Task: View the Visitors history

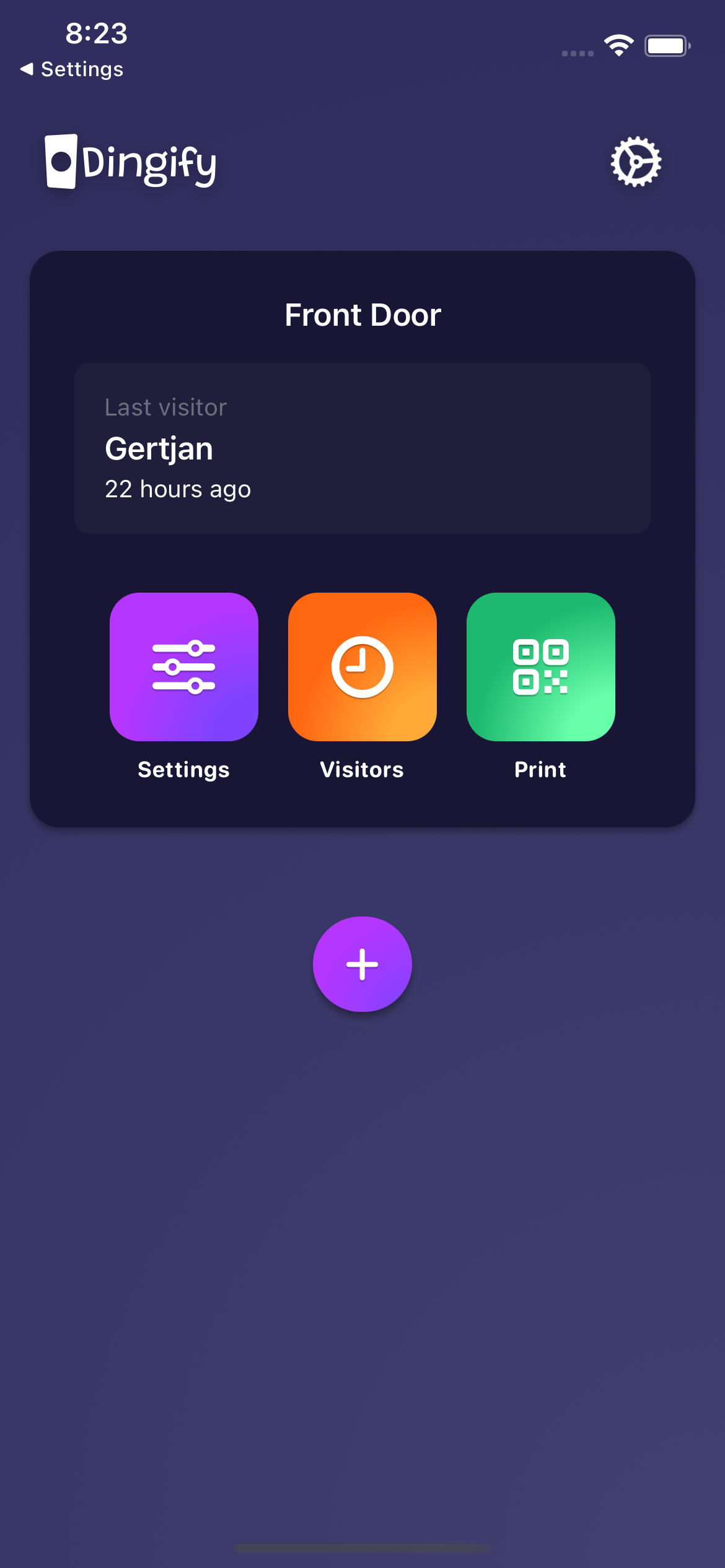Action: tap(362, 667)
